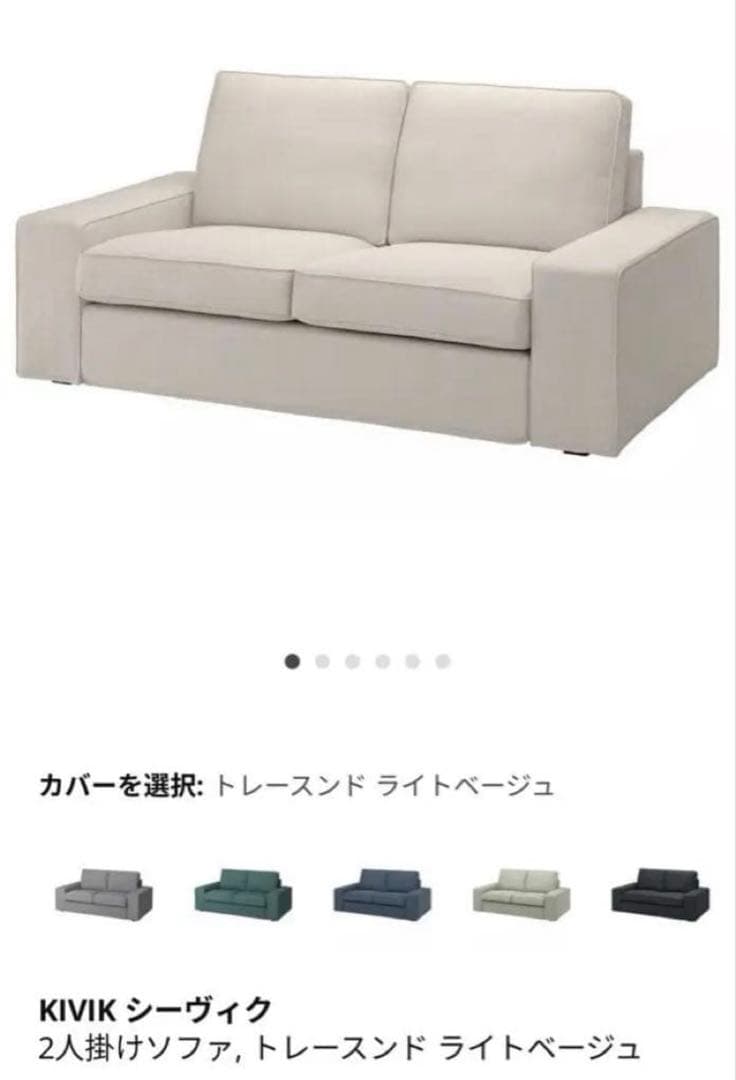Navigate to the third carousel dot
Image resolution: width=736 pixels, height=1080 pixels.
(x=352, y=661)
